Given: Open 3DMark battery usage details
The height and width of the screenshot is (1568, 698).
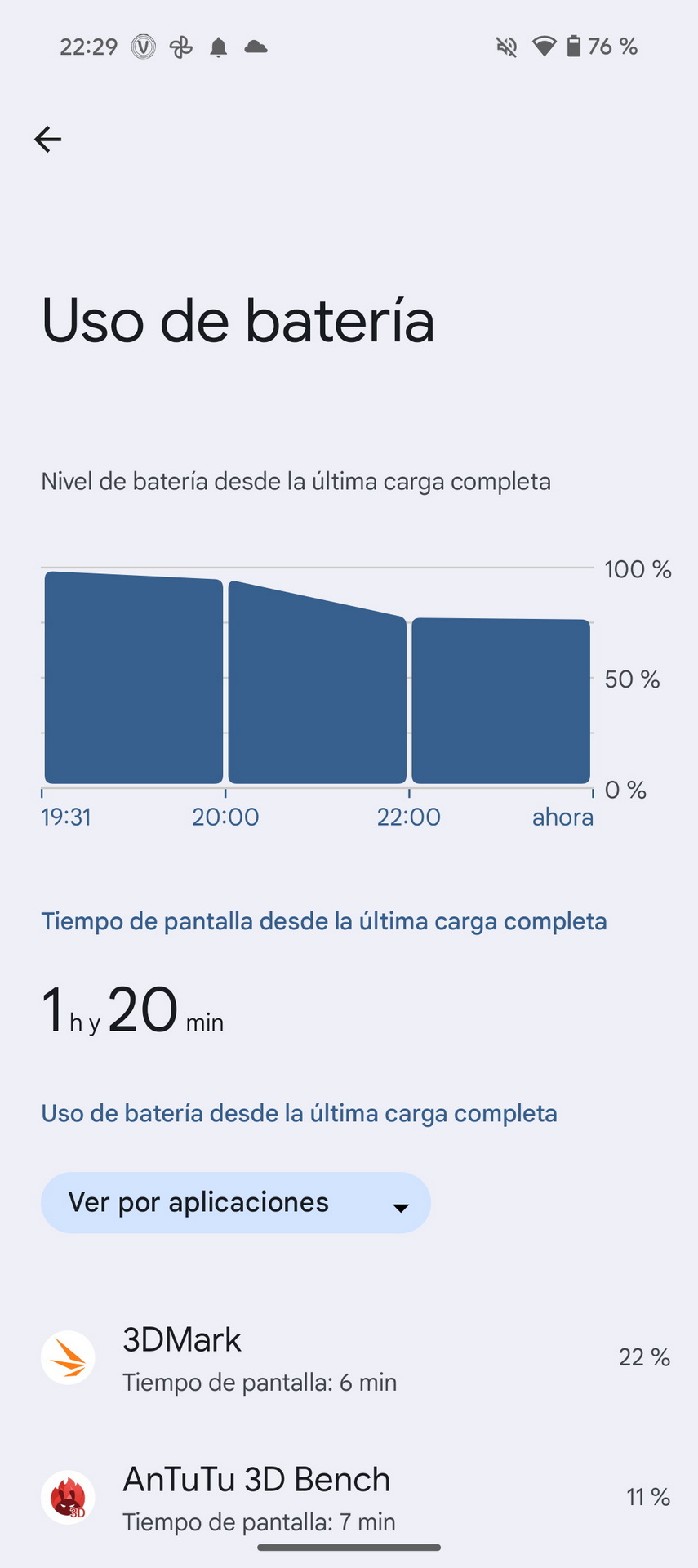Looking at the screenshot, I should (x=349, y=1357).
